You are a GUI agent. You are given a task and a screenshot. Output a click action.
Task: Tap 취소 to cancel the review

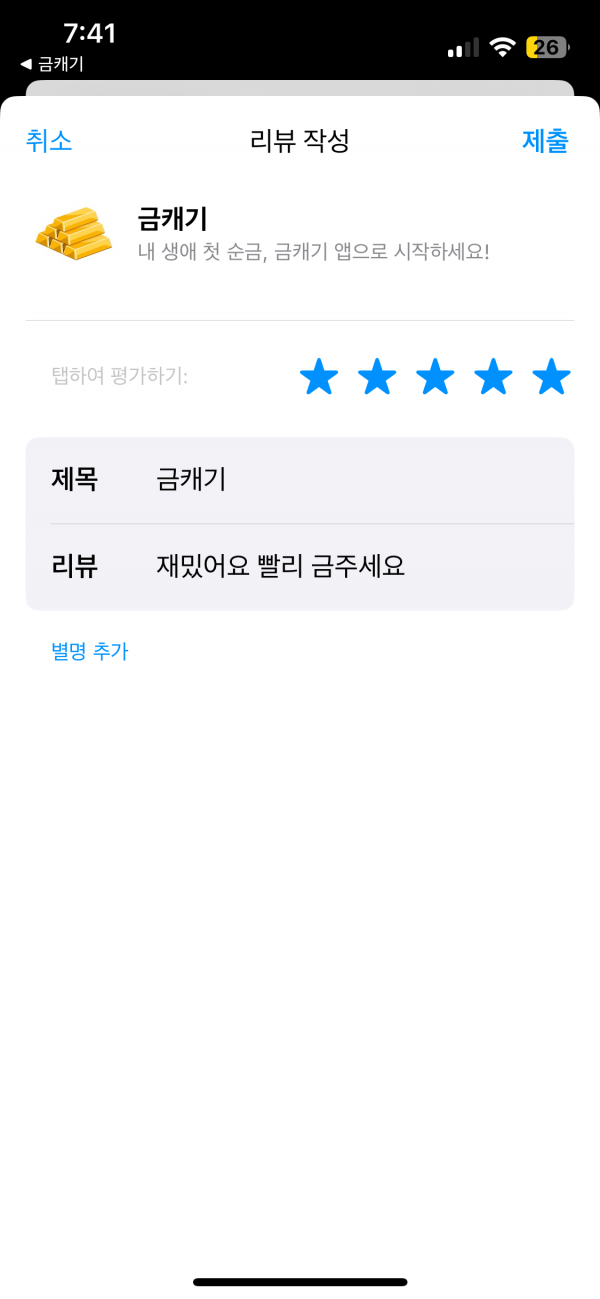click(49, 141)
